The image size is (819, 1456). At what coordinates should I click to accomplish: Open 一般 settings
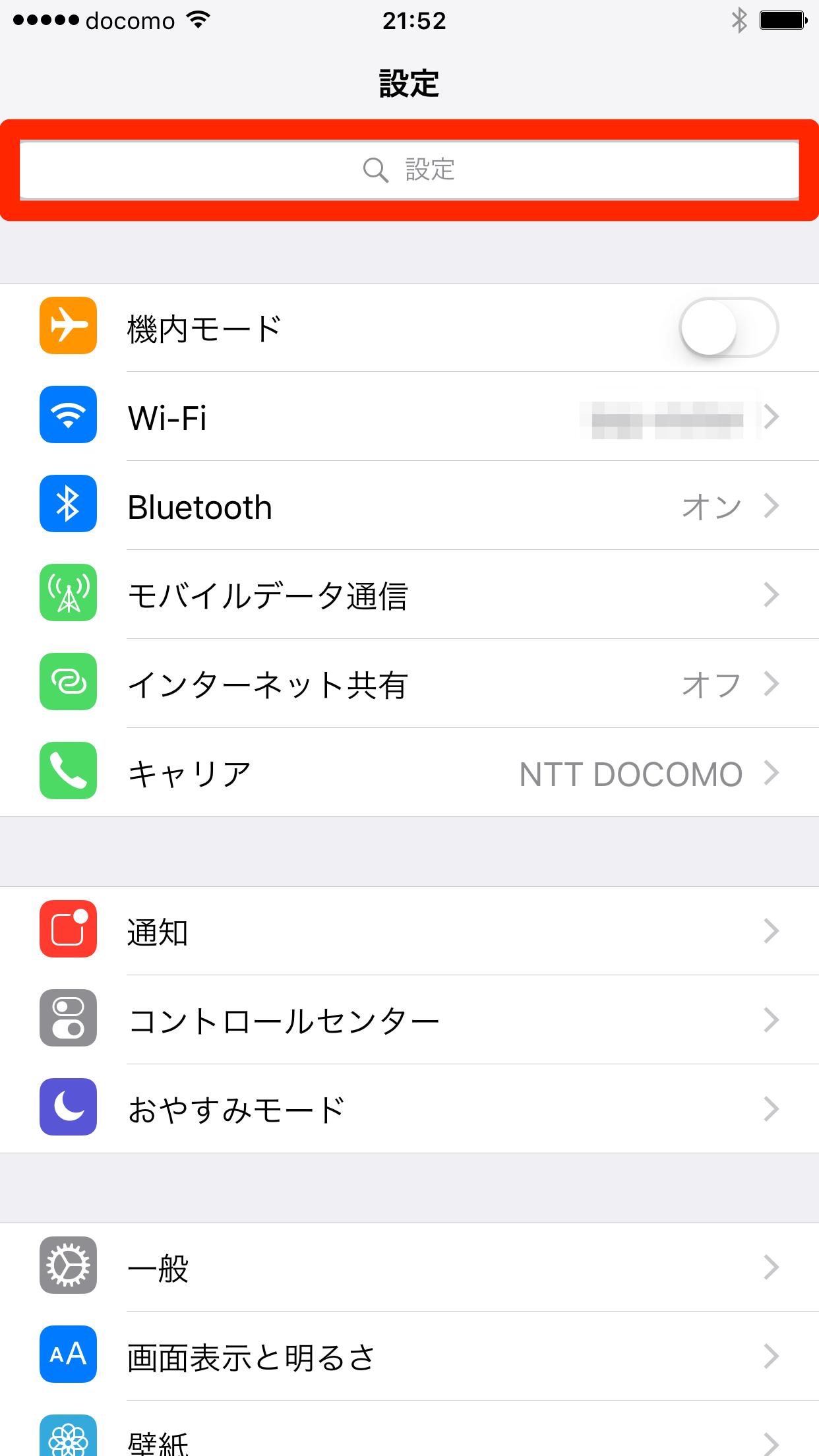(x=409, y=1267)
